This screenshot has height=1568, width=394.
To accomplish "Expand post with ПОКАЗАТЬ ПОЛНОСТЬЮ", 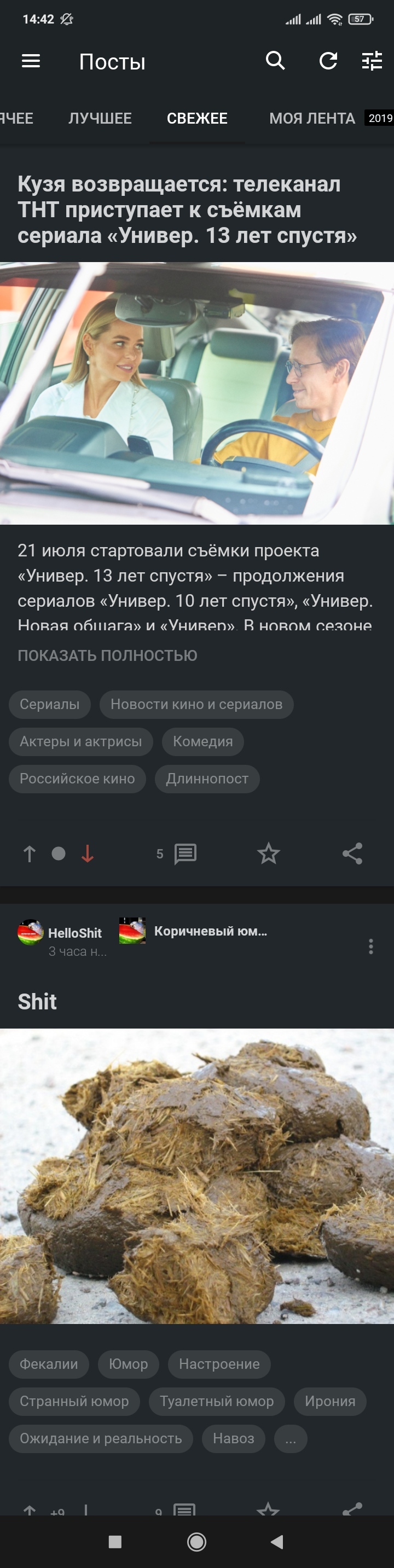I will (x=107, y=655).
